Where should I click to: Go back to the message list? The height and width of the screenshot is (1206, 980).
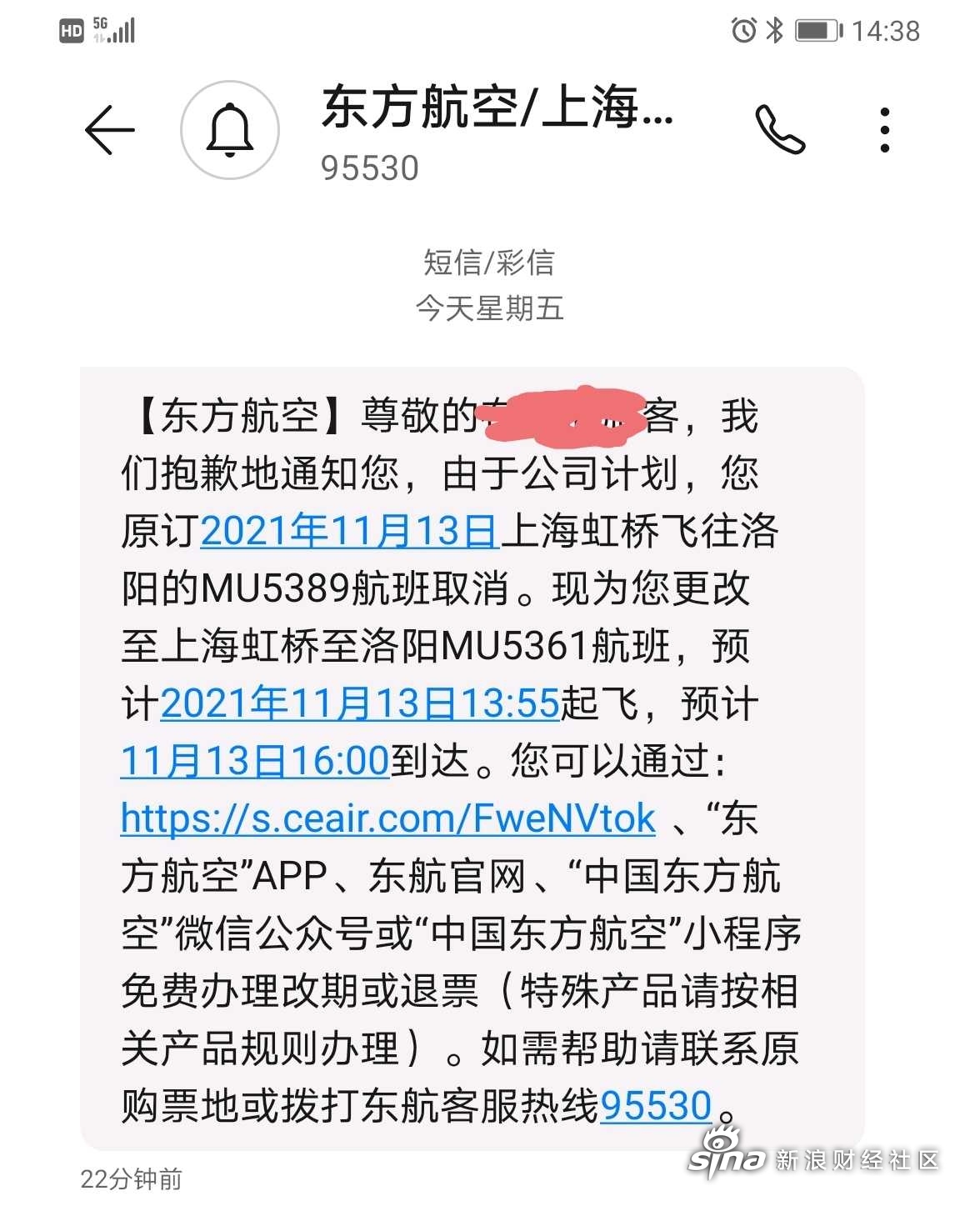click(110, 130)
